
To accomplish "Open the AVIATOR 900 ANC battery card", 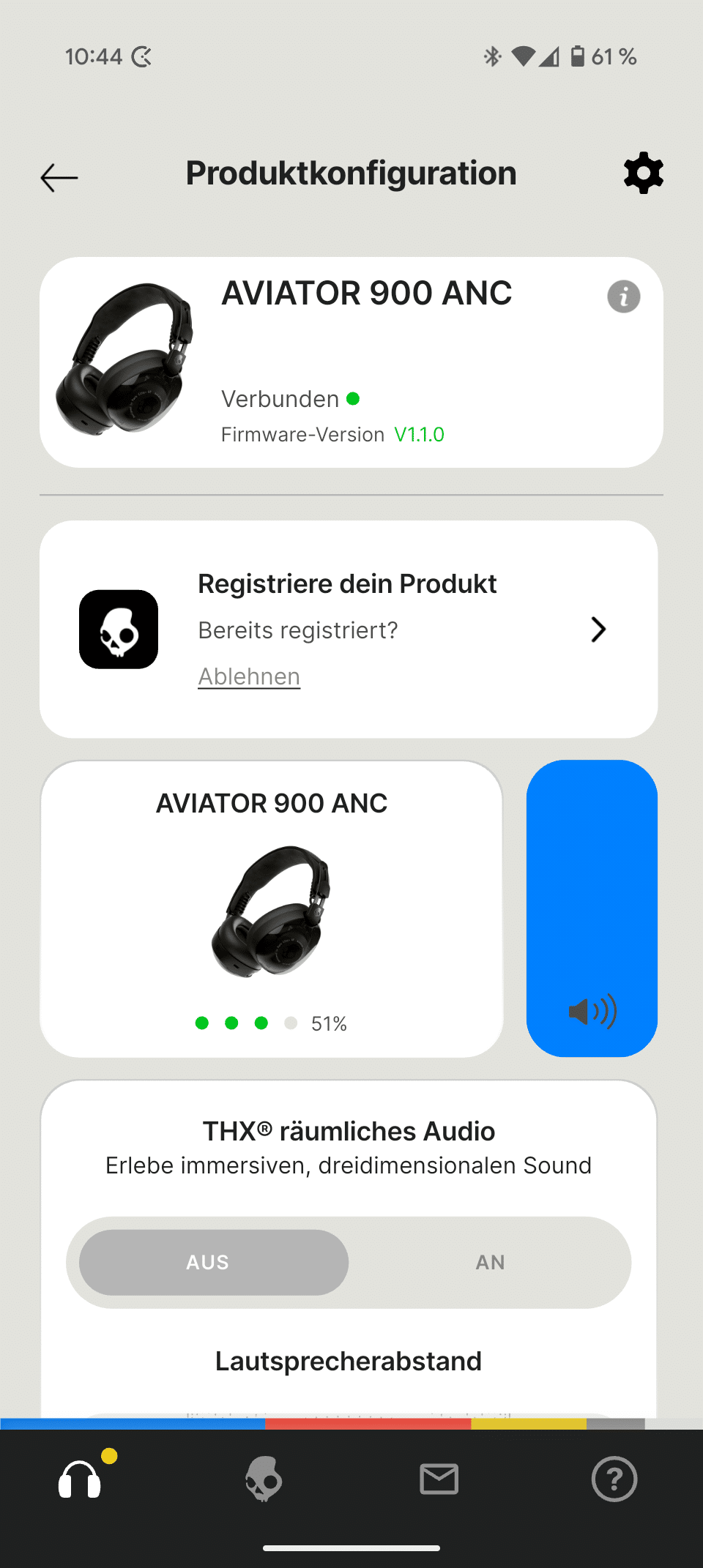I will (272, 908).
